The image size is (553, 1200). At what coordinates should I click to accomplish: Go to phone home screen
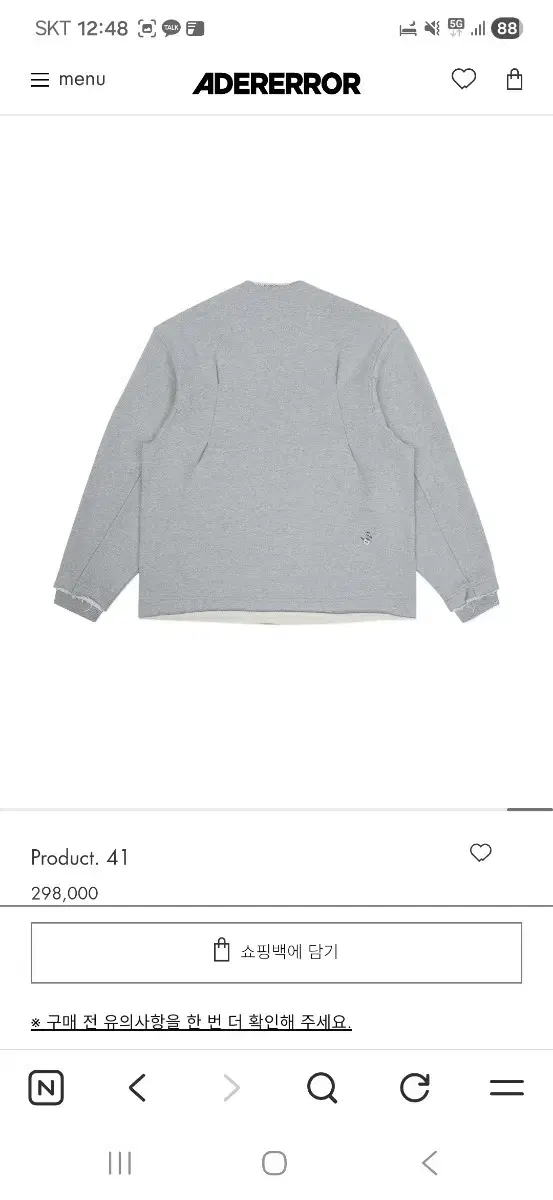pyautogui.click(x=274, y=1163)
